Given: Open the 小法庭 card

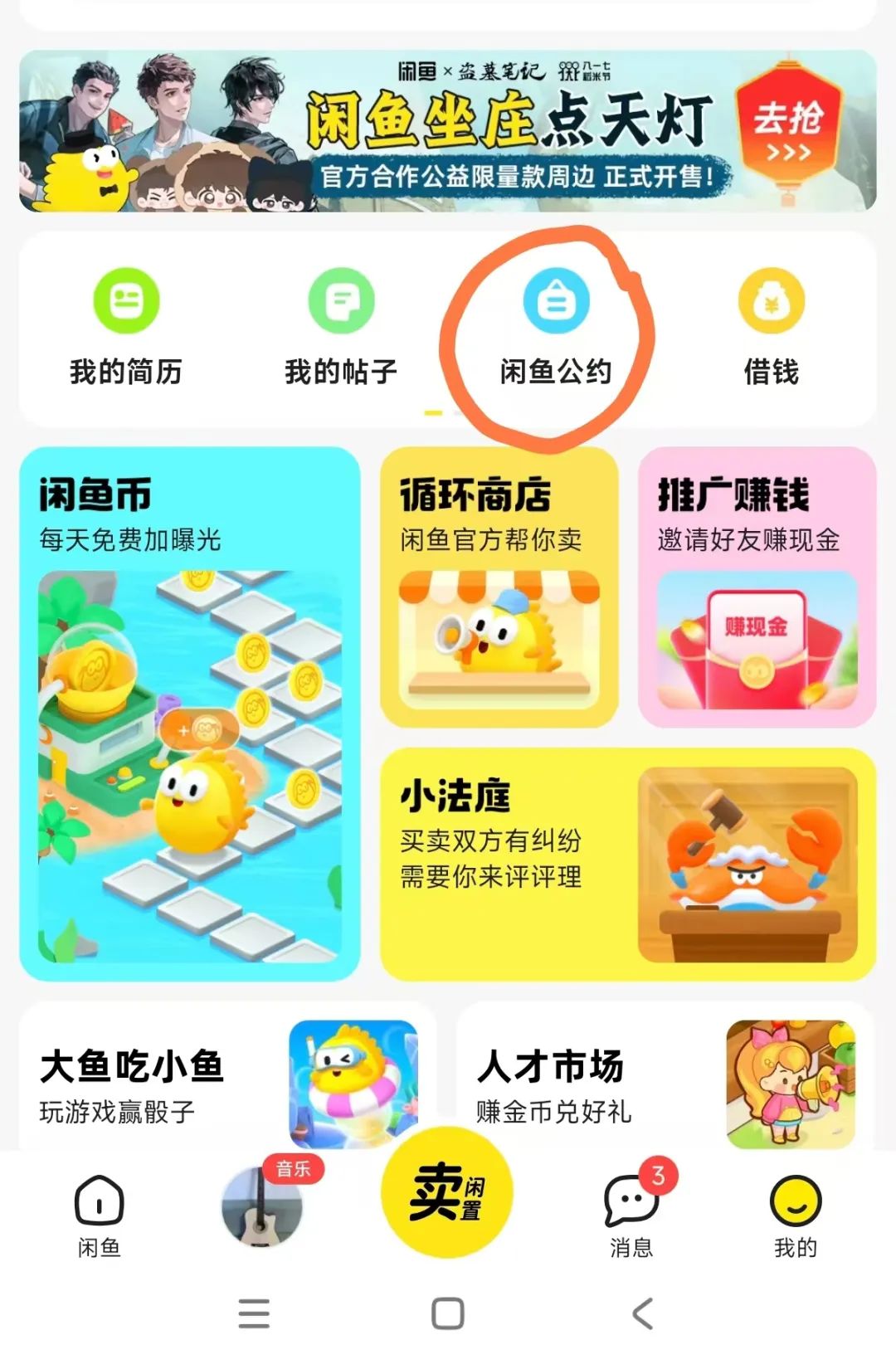Looking at the screenshot, I should click(x=627, y=864).
